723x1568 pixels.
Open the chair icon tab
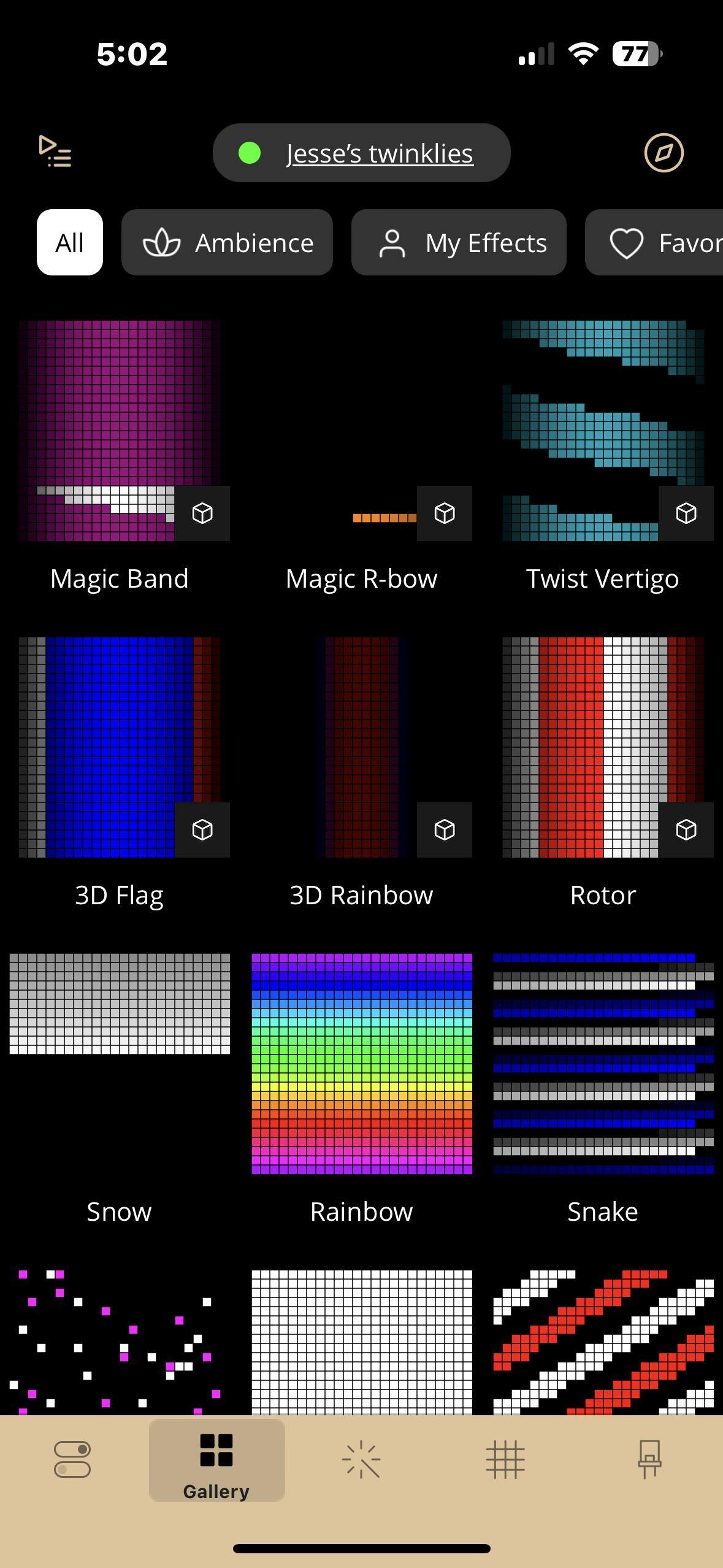point(649,1459)
